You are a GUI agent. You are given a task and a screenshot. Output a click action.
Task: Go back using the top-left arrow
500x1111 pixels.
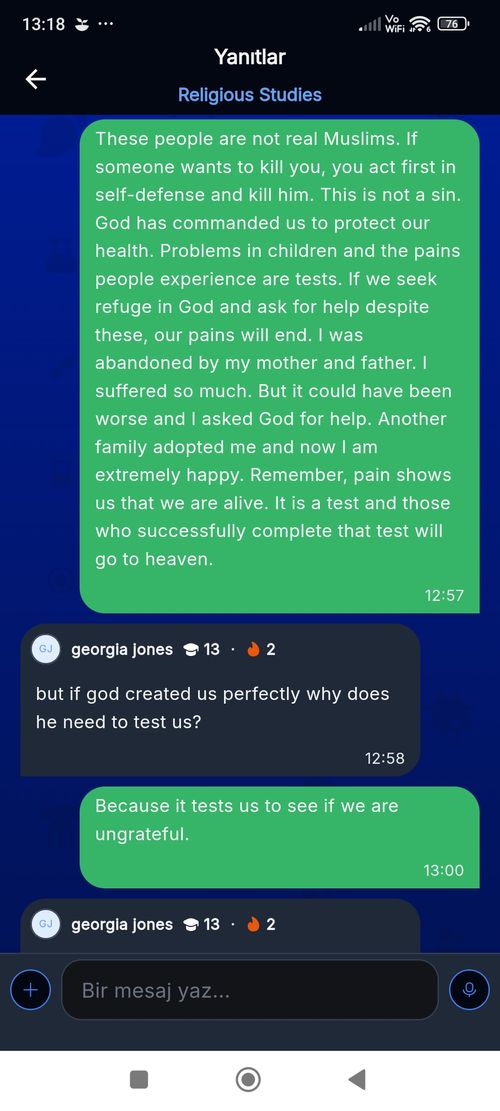[x=35, y=79]
